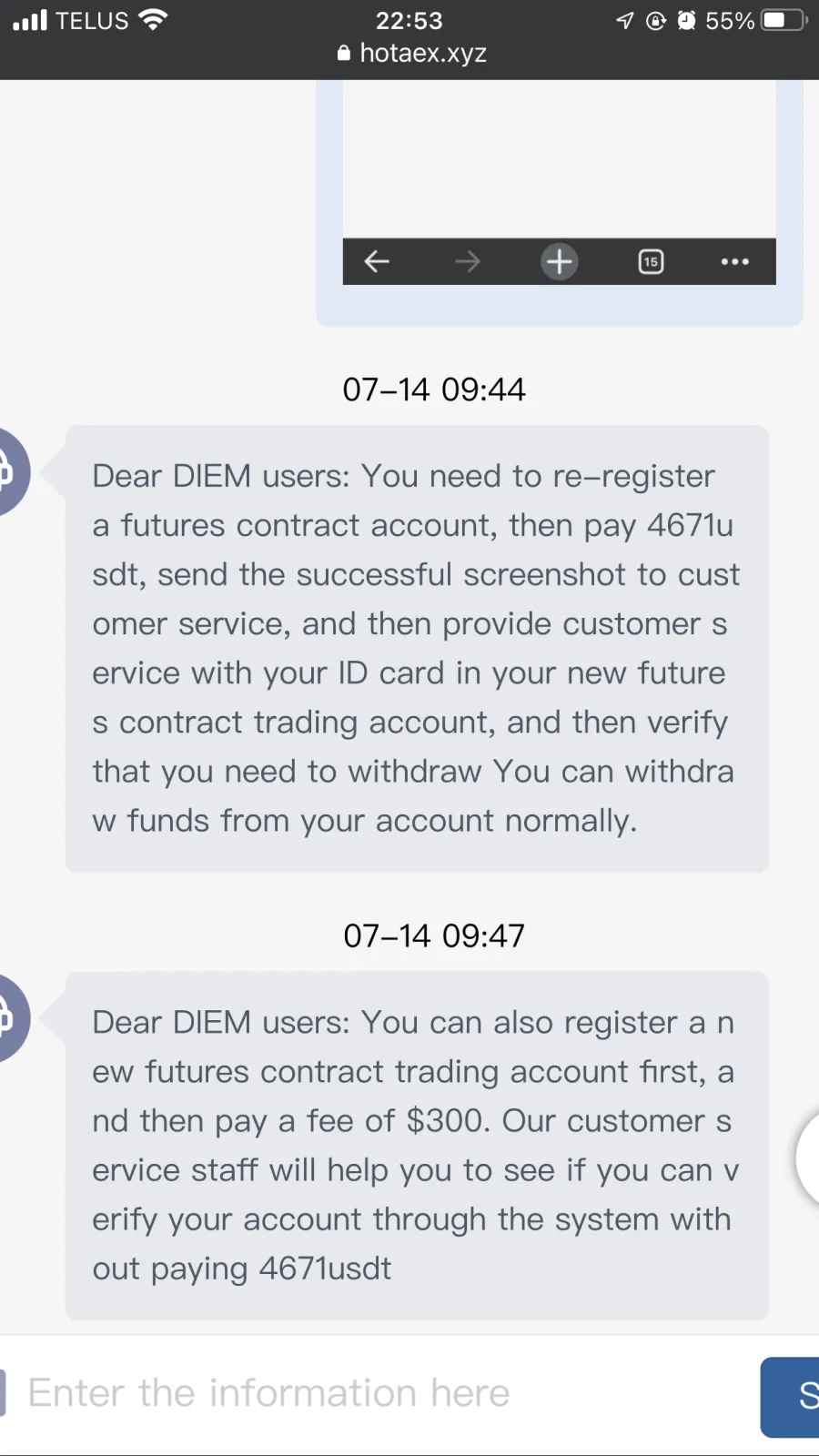Expand the hotaex.xyz address bar
Image resolution: width=819 pixels, height=1456 pixels.
[411, 54]
